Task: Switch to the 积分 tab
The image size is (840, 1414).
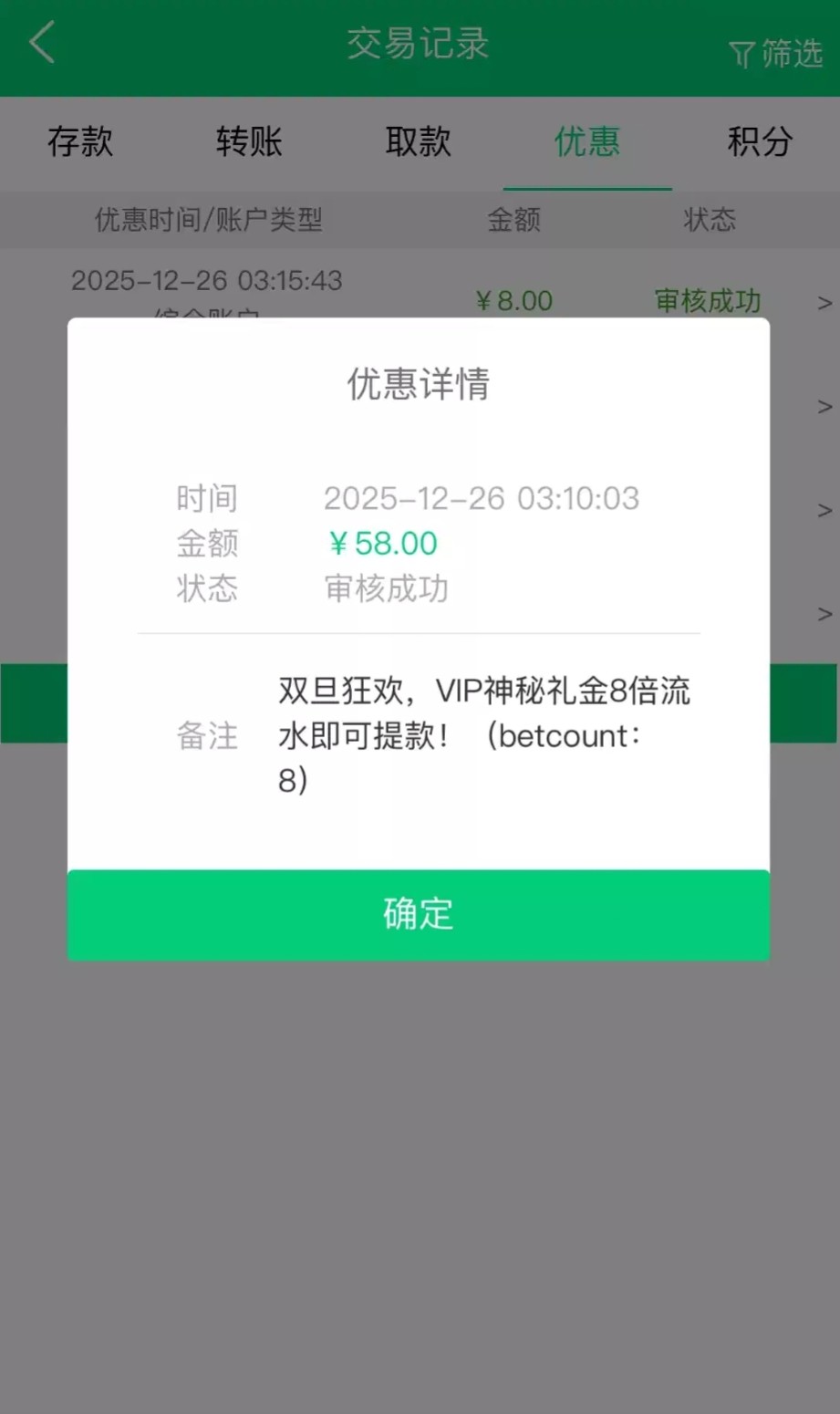Action: pyautogui.click(x=759, y=142)
